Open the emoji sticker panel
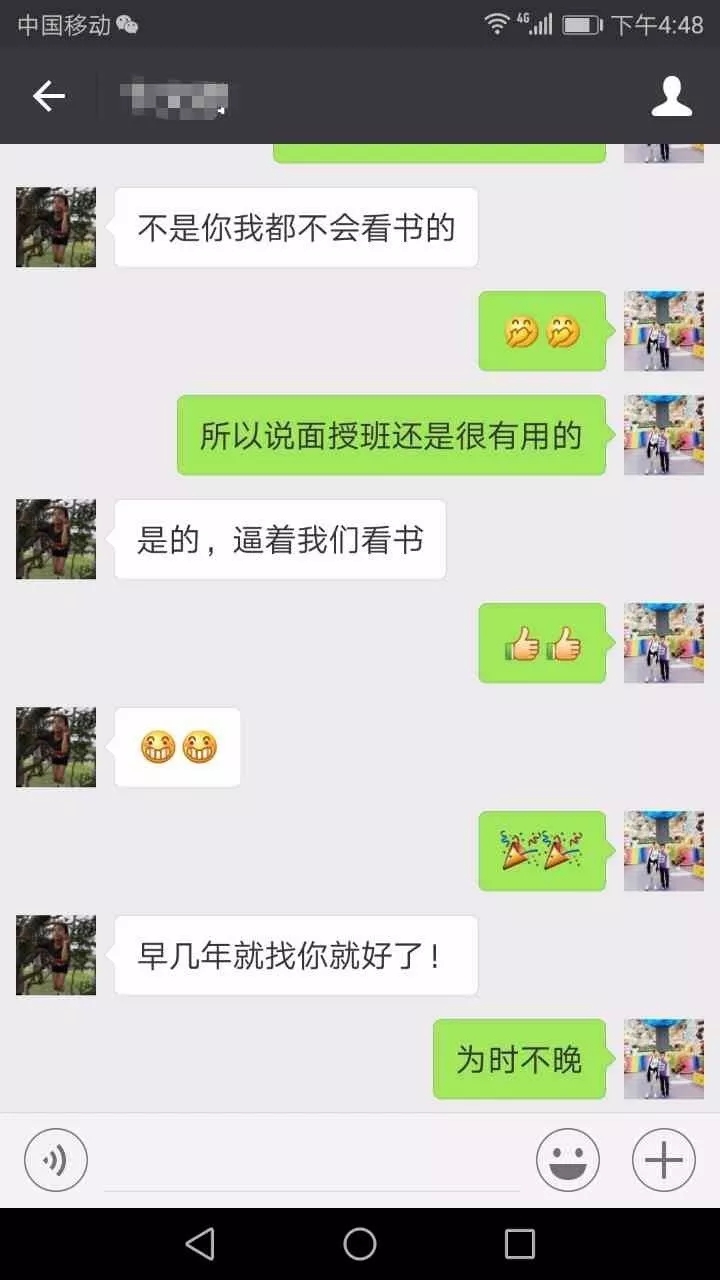Screen dimensions: 720x1280 [568, 1160]
